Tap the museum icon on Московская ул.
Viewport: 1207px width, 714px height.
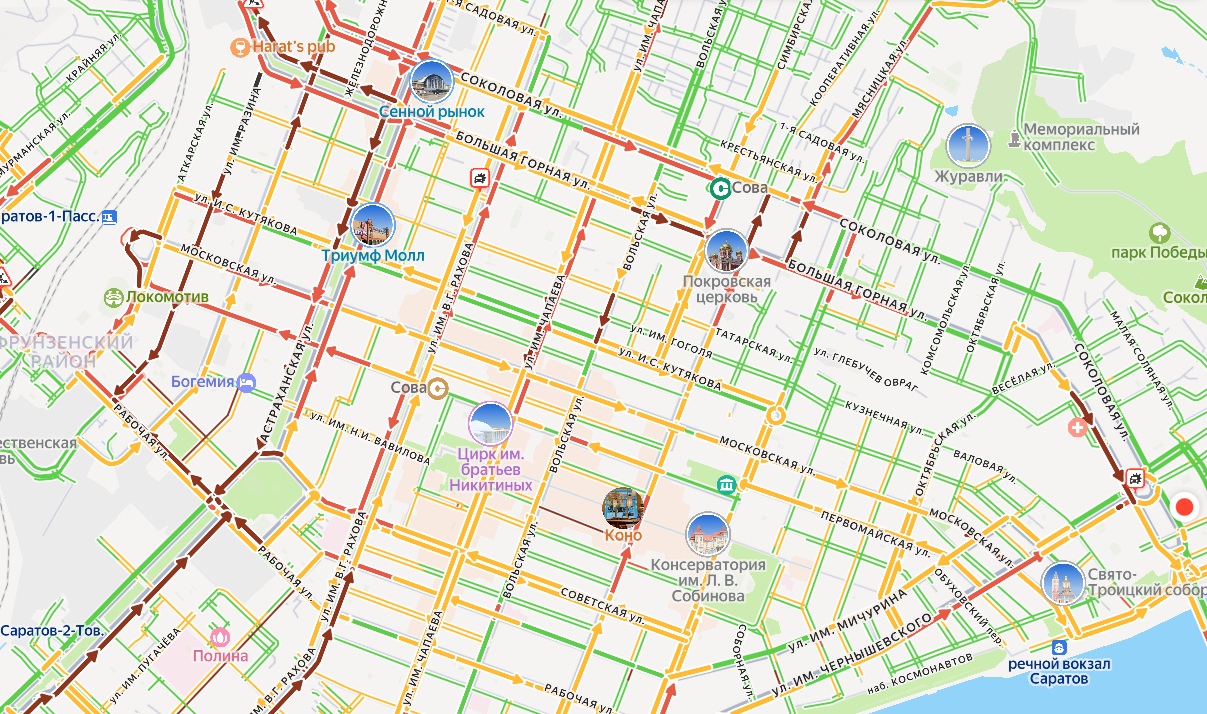(x=726, y=485)
